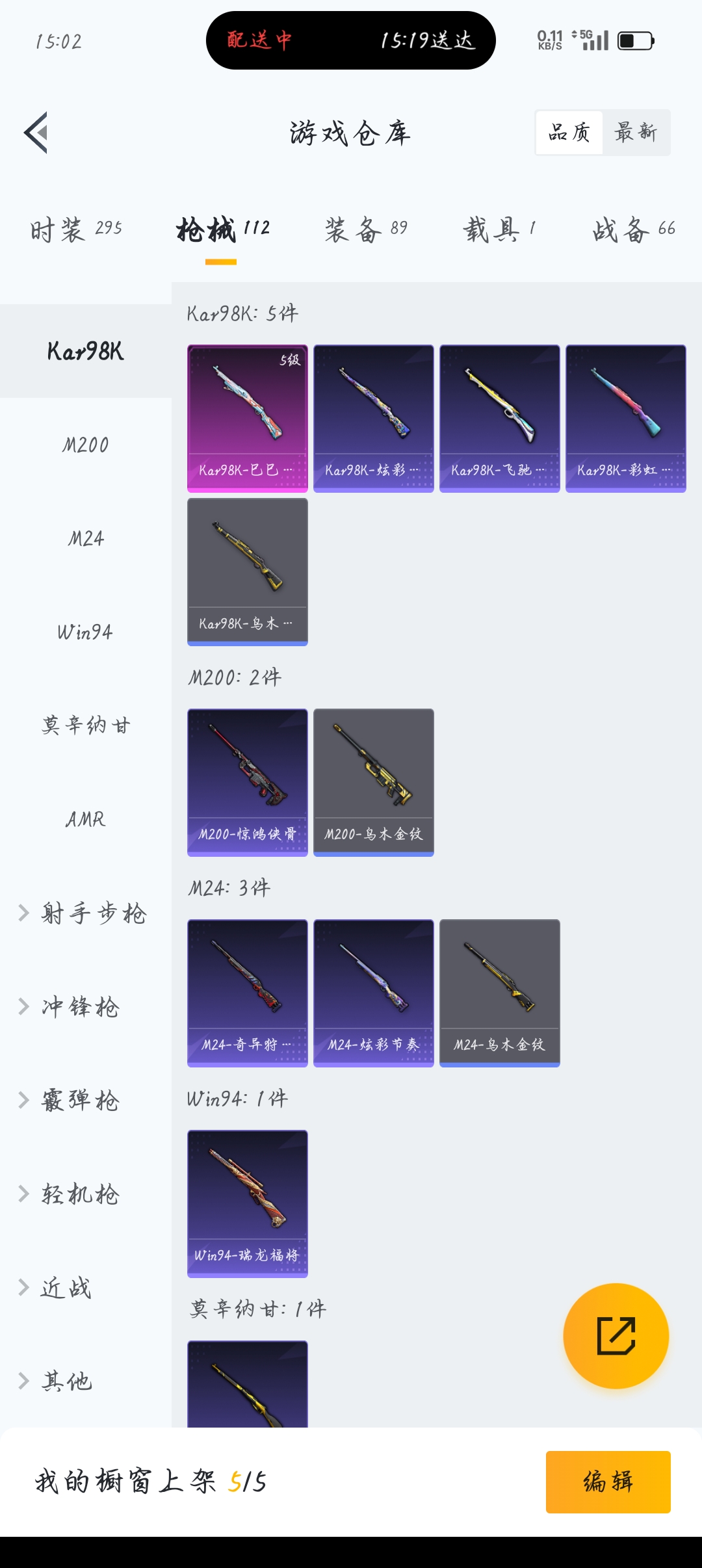The height and width of the screenshot is (1568, 702).
Task: Sort warehouse by 品质
Action: point(569,133)
